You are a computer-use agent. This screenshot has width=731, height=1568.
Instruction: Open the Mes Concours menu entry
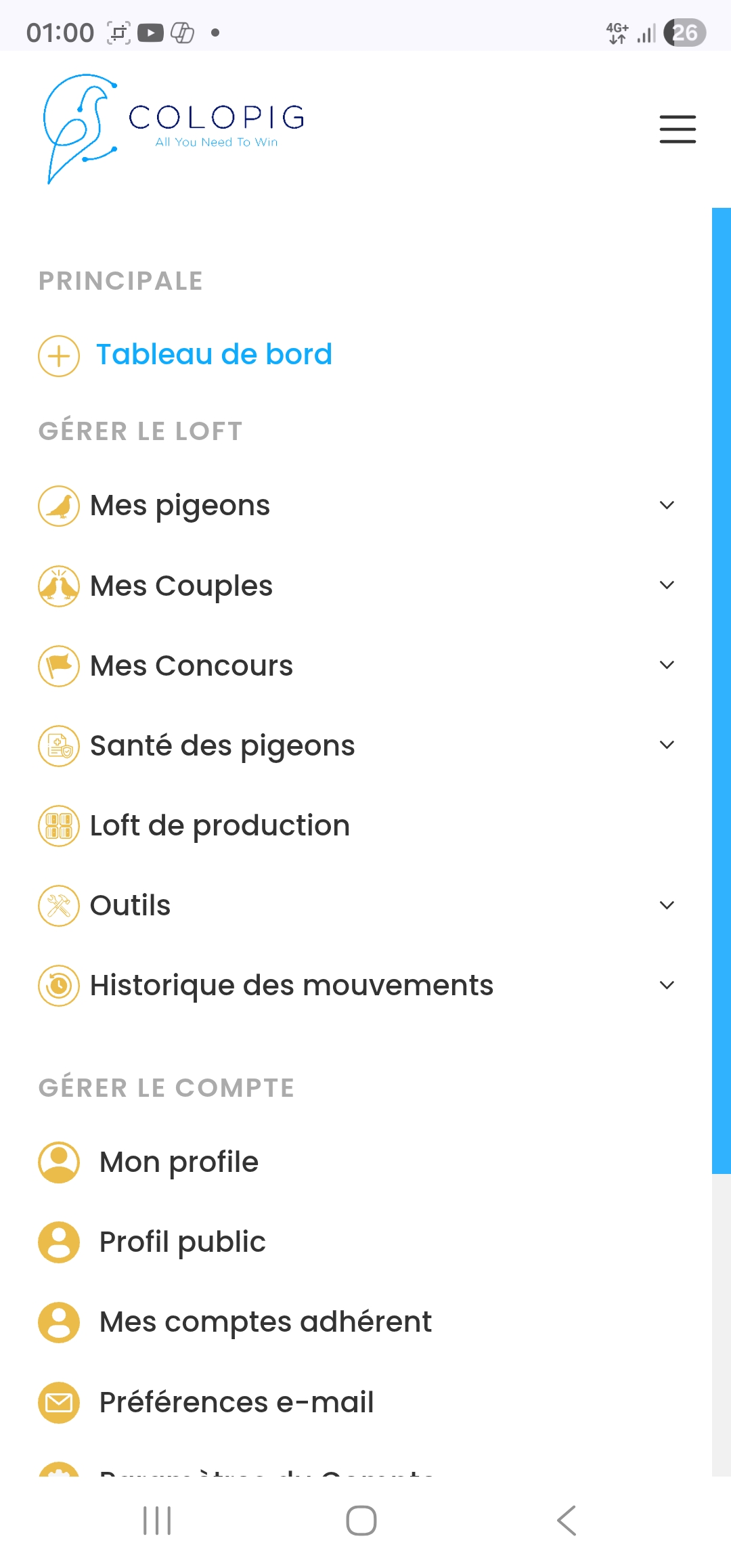click(x=190, y=665)
